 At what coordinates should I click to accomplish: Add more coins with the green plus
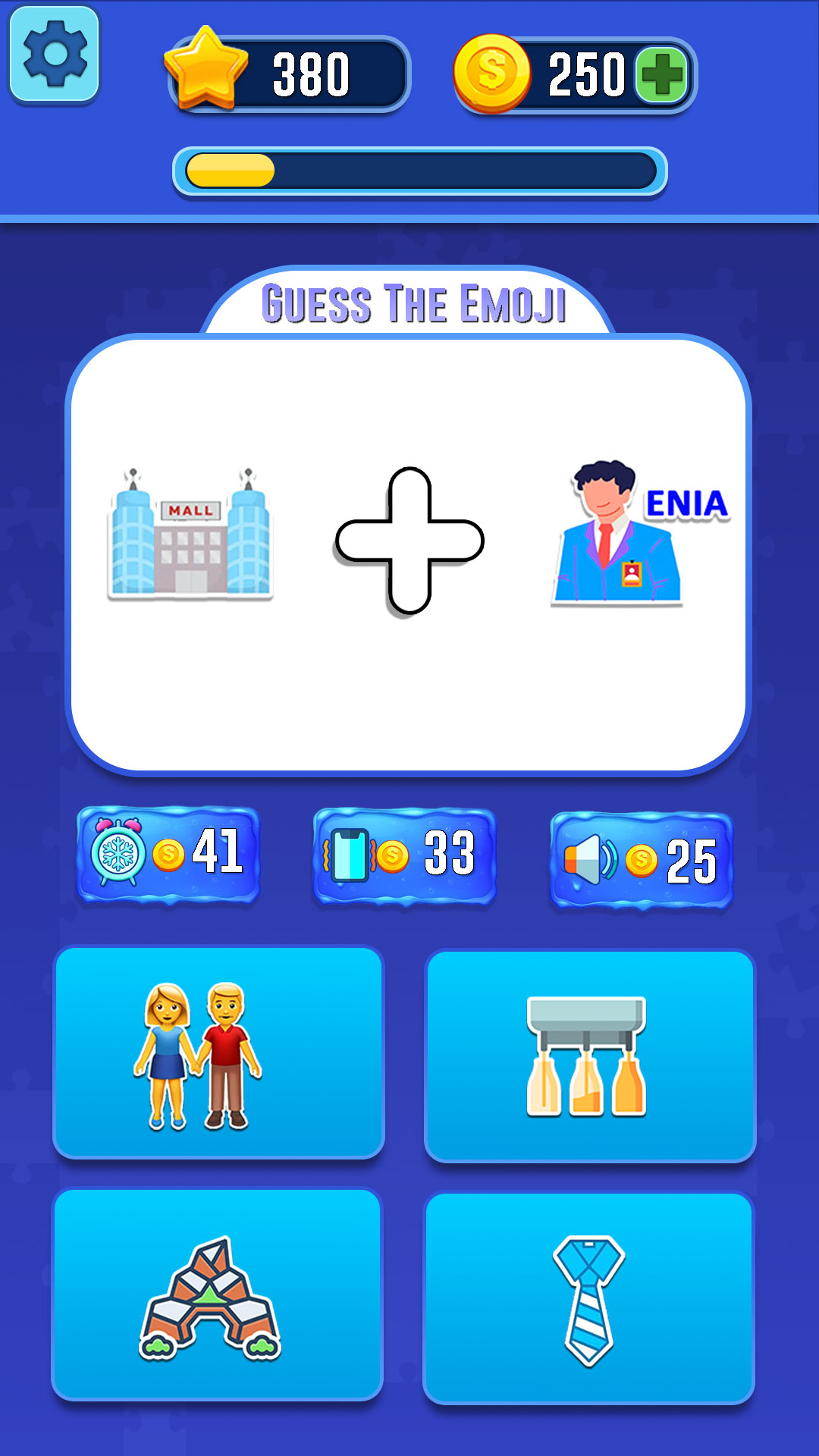[663, 75]
